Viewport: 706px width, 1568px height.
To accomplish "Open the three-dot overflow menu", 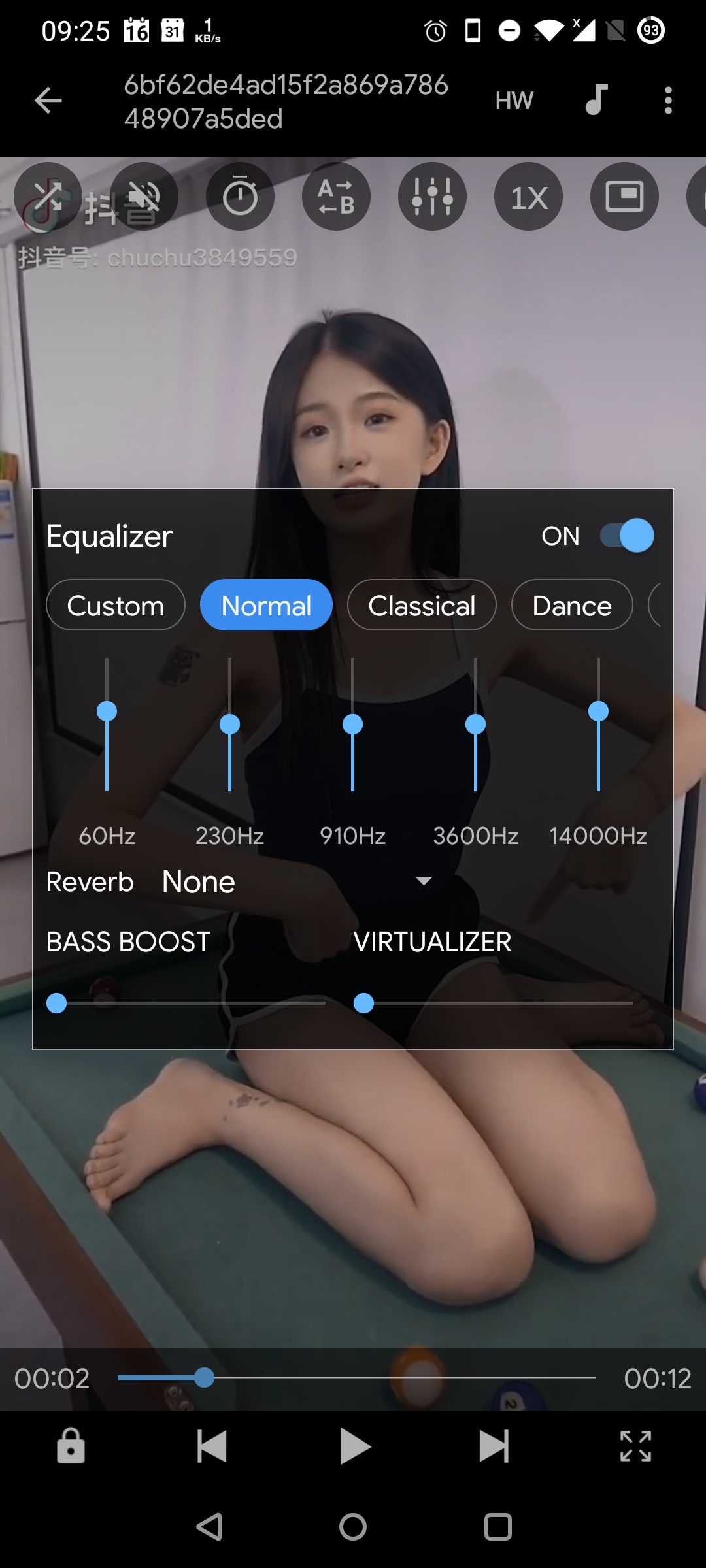I will (x=667, y=101).
